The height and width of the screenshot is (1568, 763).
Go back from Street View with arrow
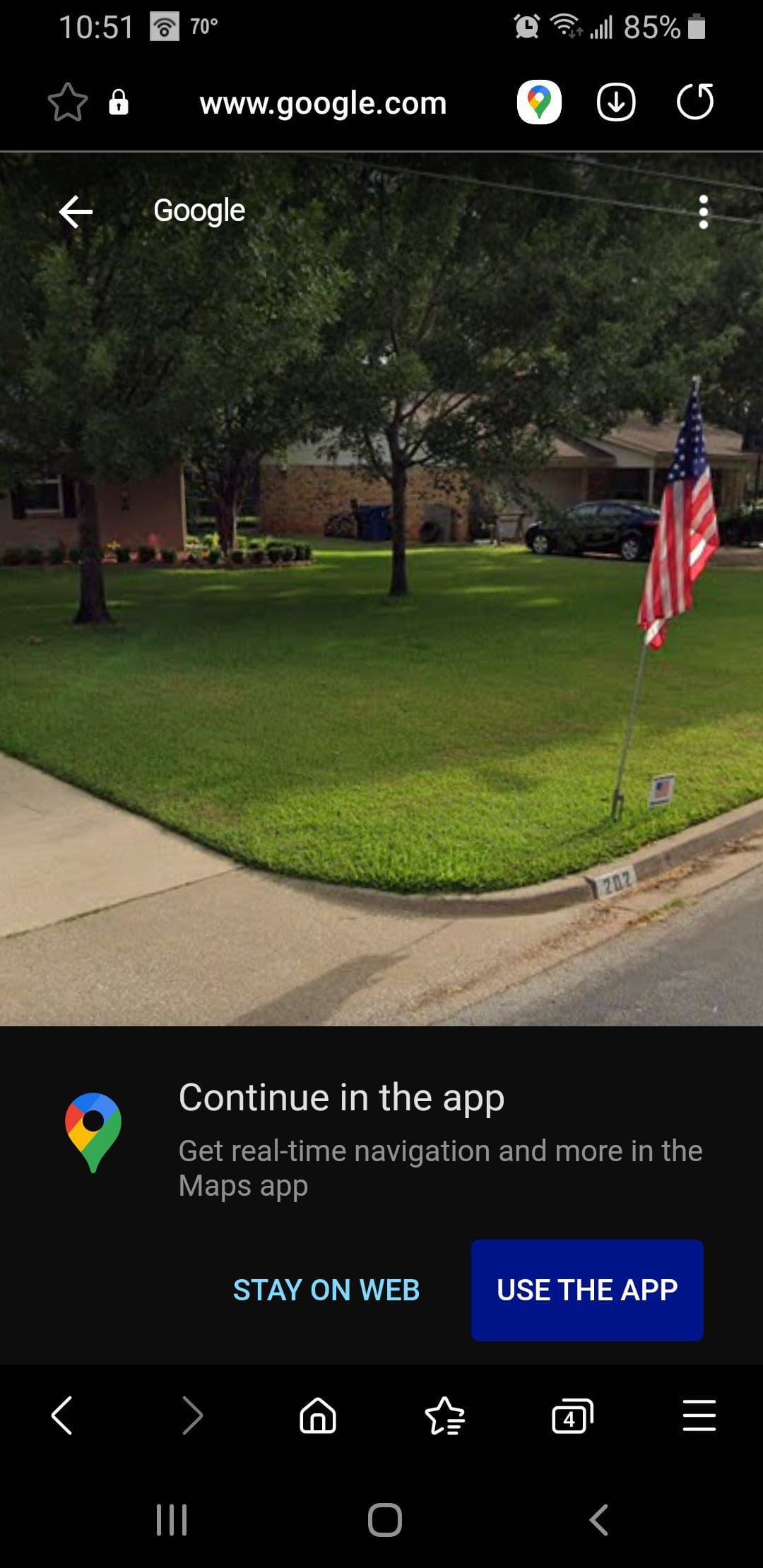click(76, 211)
